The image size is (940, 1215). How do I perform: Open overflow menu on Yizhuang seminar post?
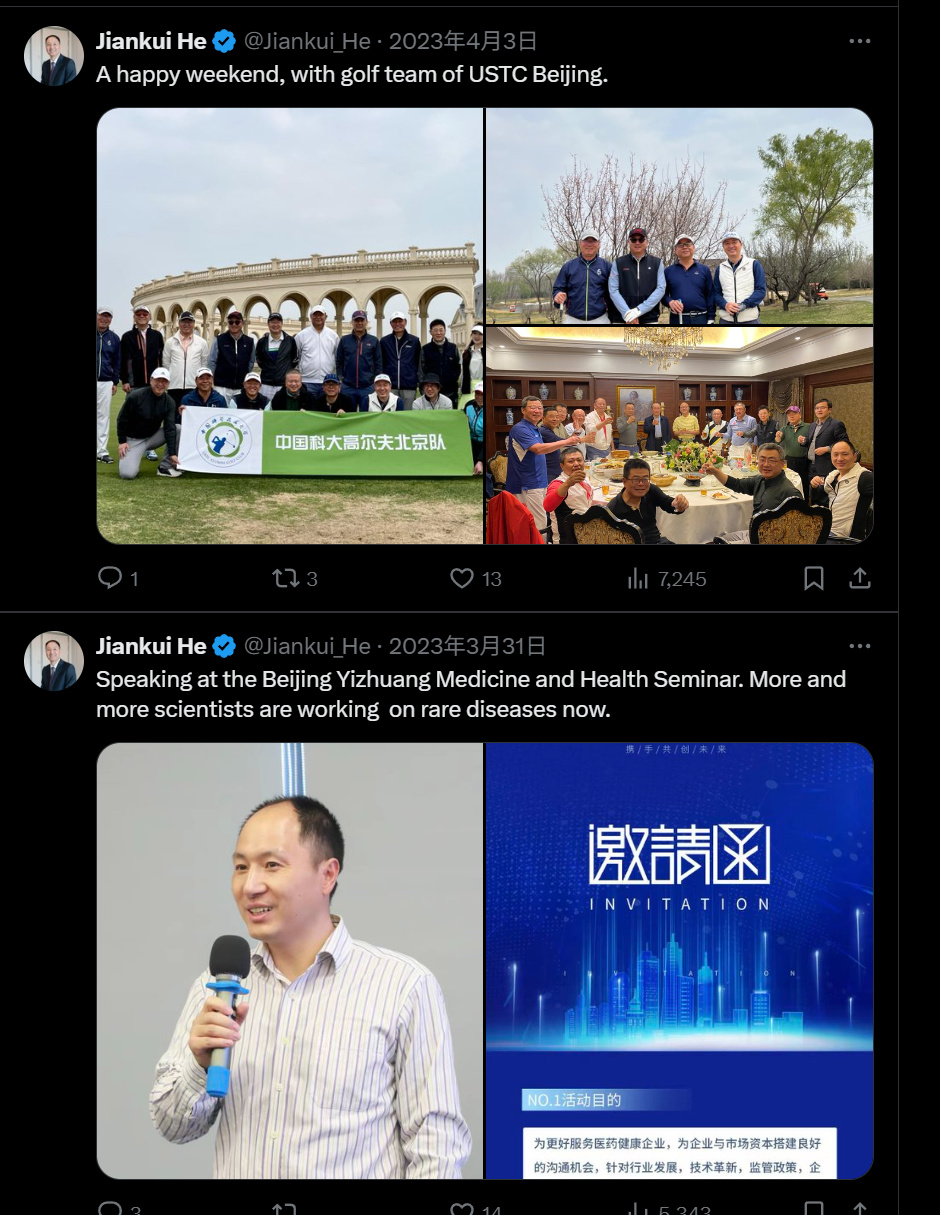(x=859, y=646)
